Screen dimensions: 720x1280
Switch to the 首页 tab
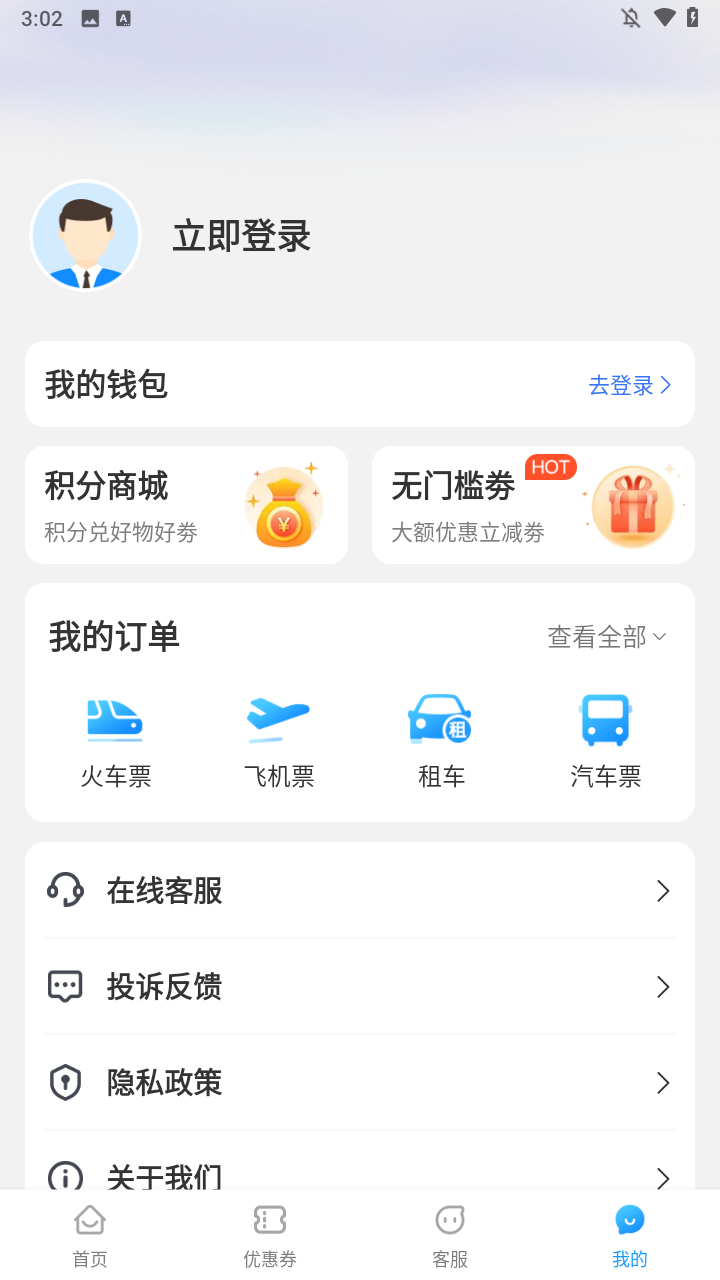pos(89,1234)
